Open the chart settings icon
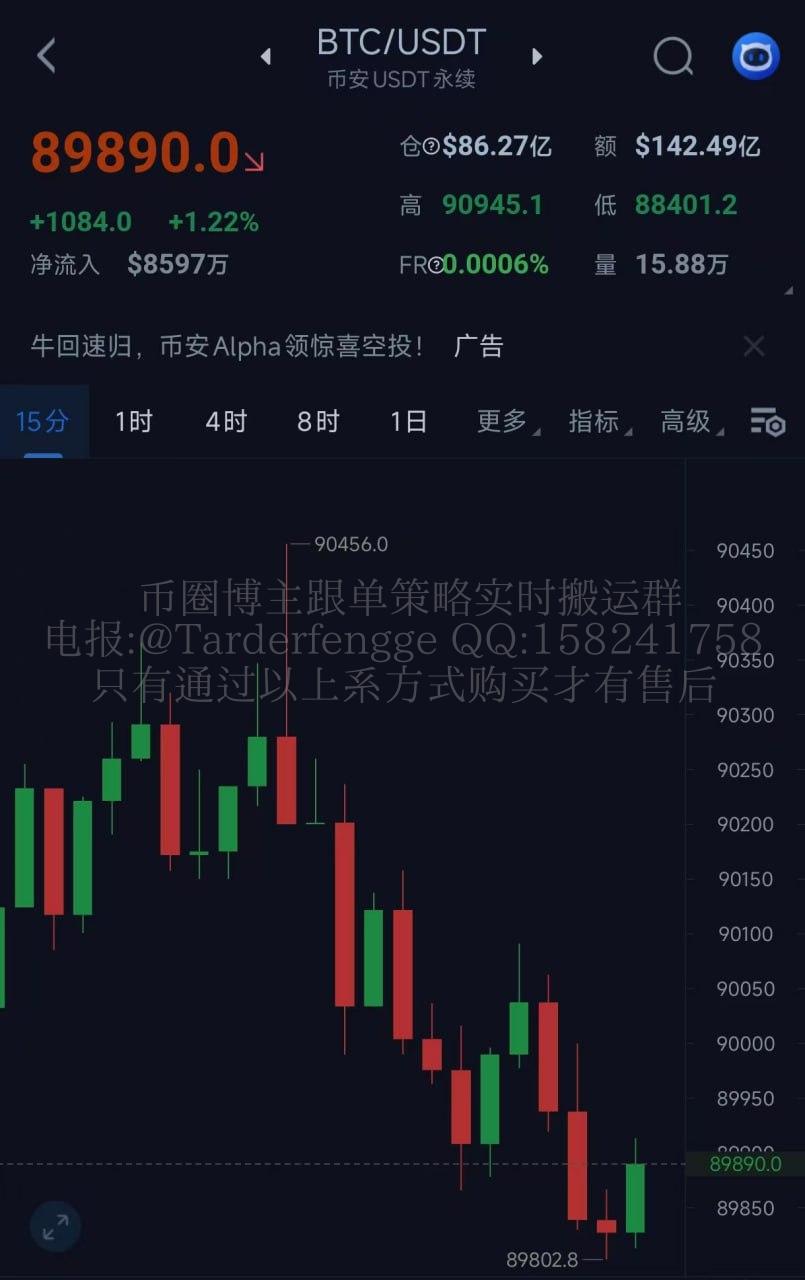 click(768, 422)
